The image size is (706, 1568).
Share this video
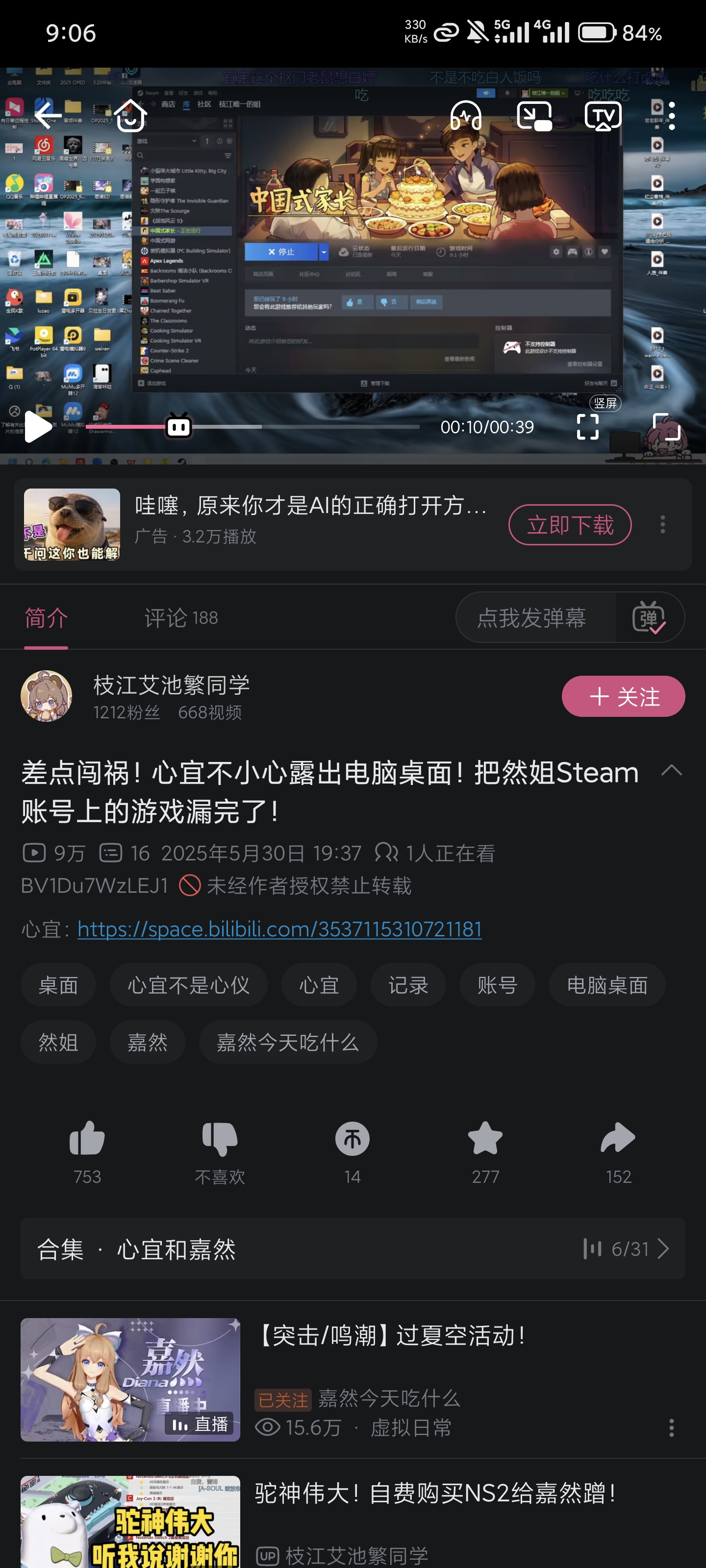618,1138
